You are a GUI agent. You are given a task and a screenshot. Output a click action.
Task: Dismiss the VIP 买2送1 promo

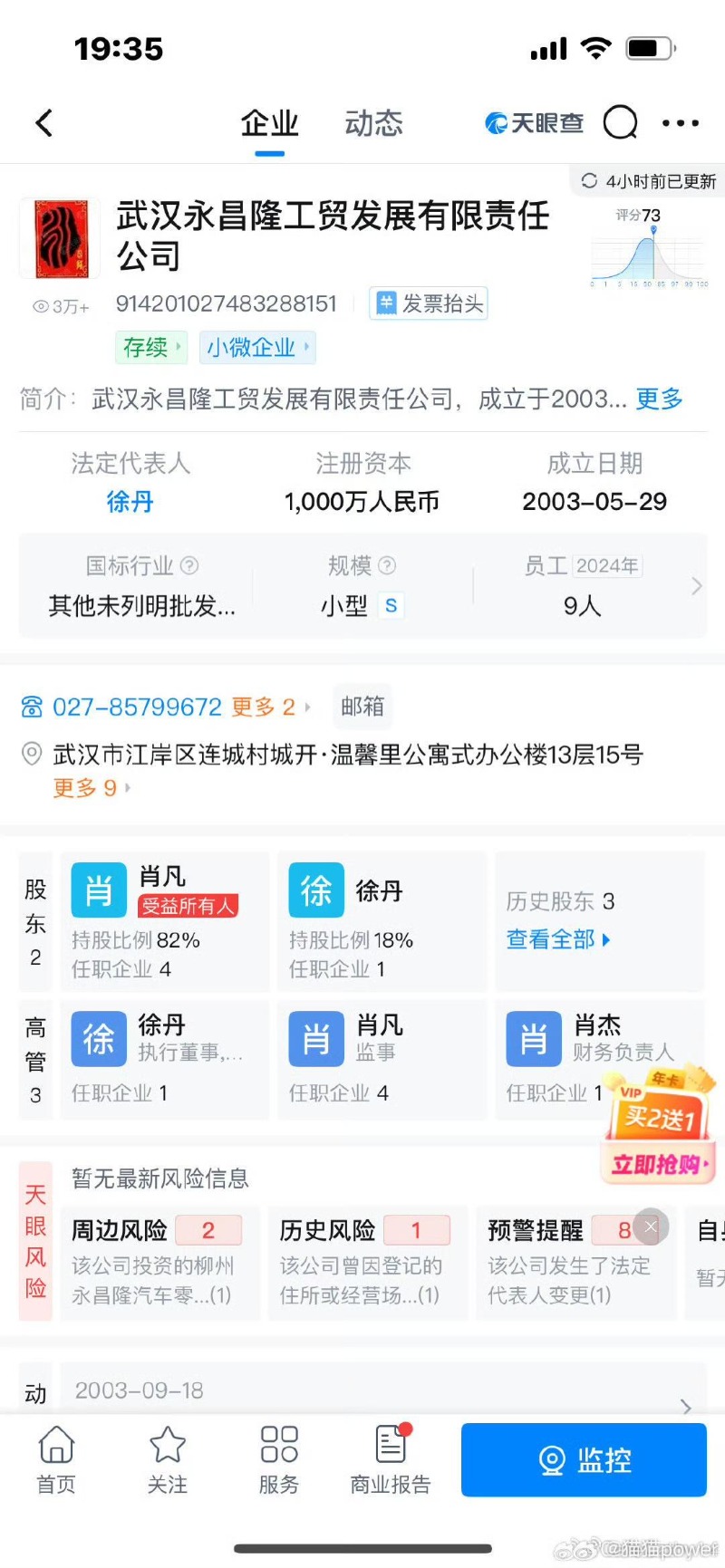tap(651, 1227)
